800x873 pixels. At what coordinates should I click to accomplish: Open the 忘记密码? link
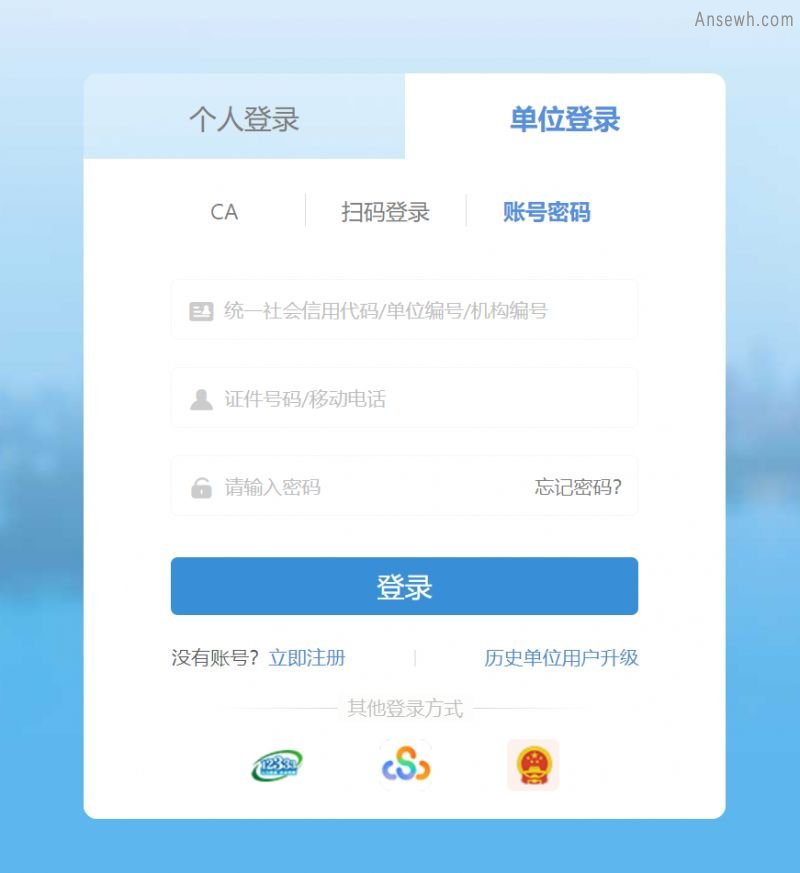tap(578, 487)
